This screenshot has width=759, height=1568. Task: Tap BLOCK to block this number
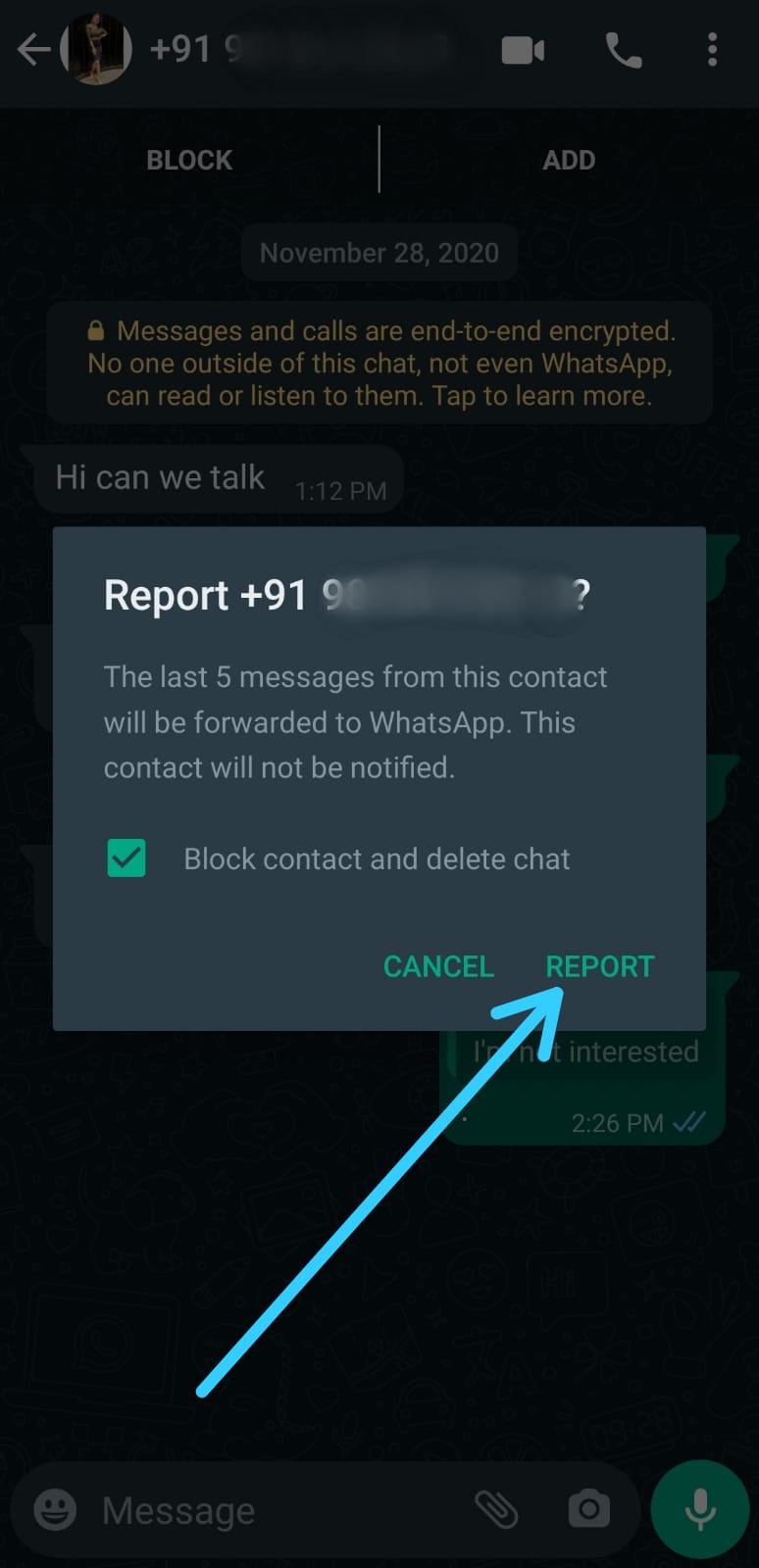[189, 160]
